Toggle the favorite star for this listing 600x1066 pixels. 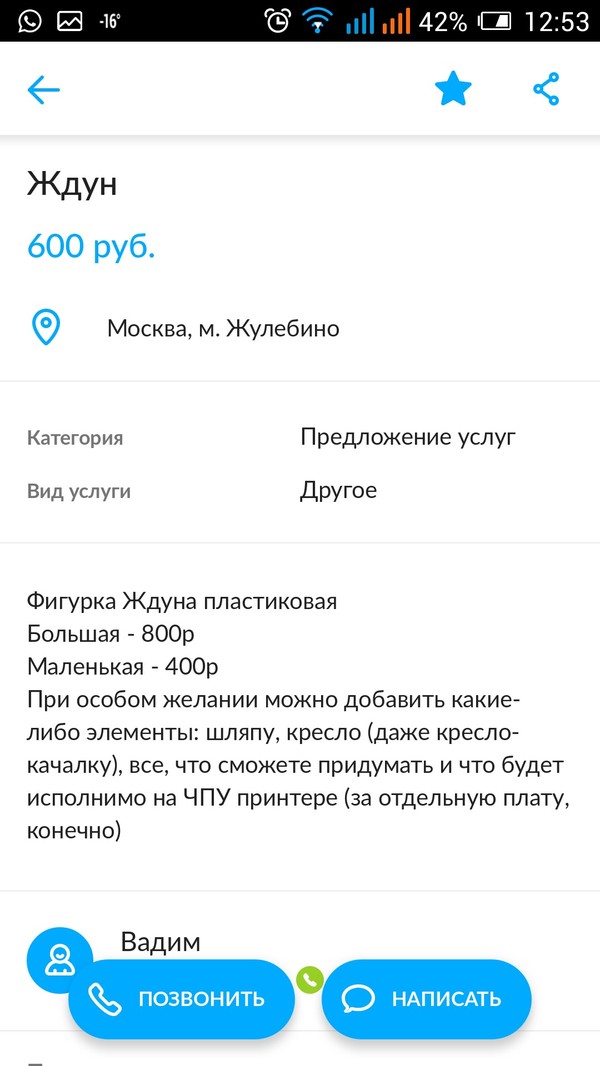(x=453, y=90)
